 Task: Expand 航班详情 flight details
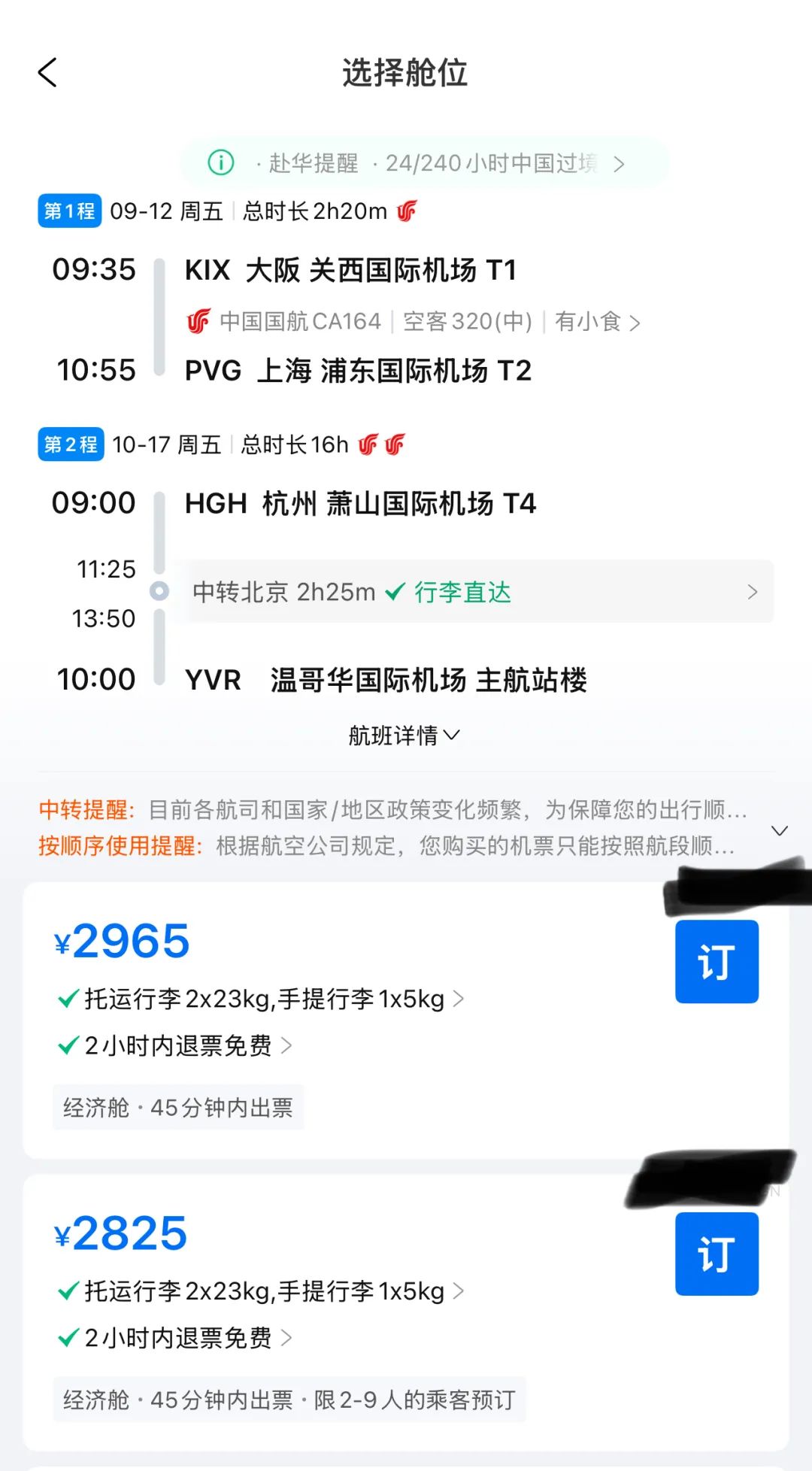[x=404, y=735]
